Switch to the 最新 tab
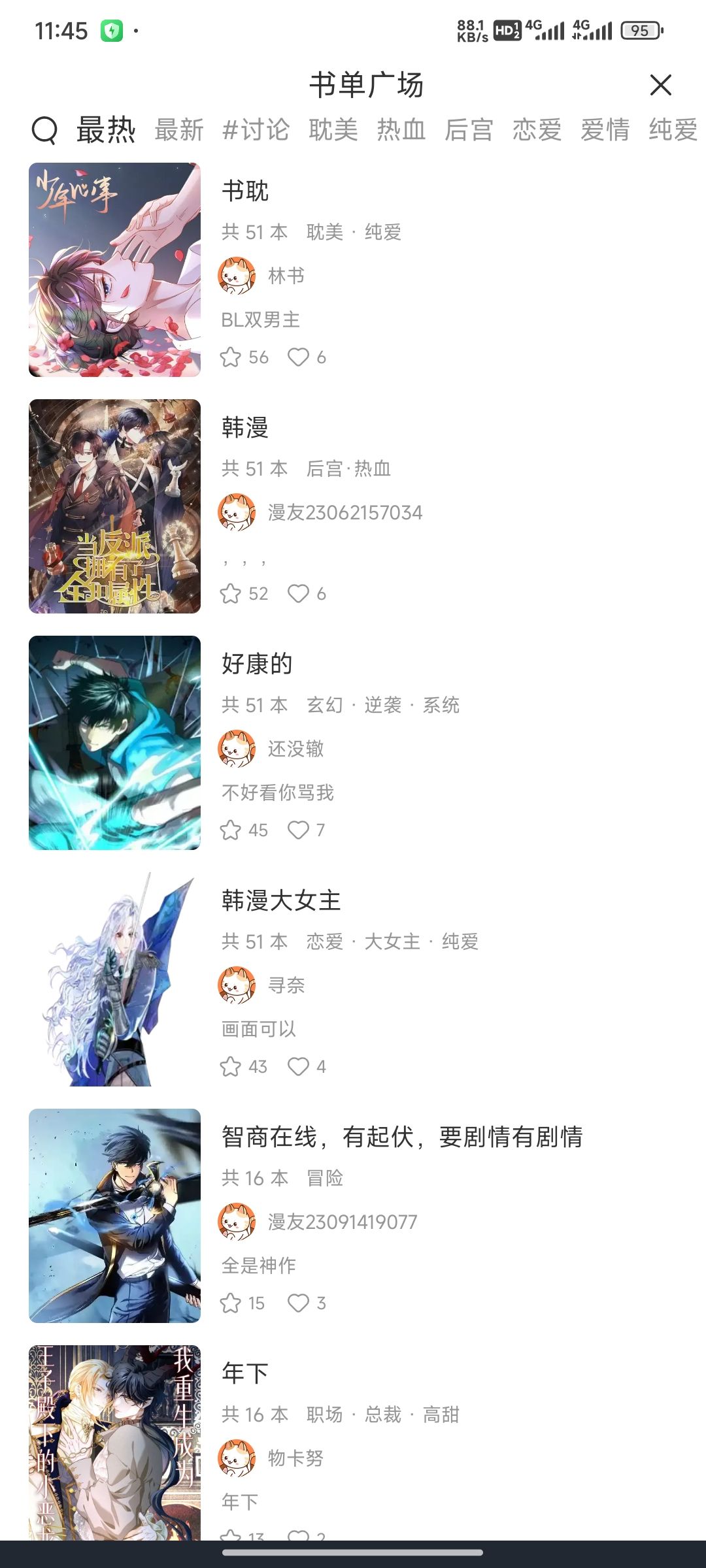The image size is (706, 1568). click(x=179, y=130)
